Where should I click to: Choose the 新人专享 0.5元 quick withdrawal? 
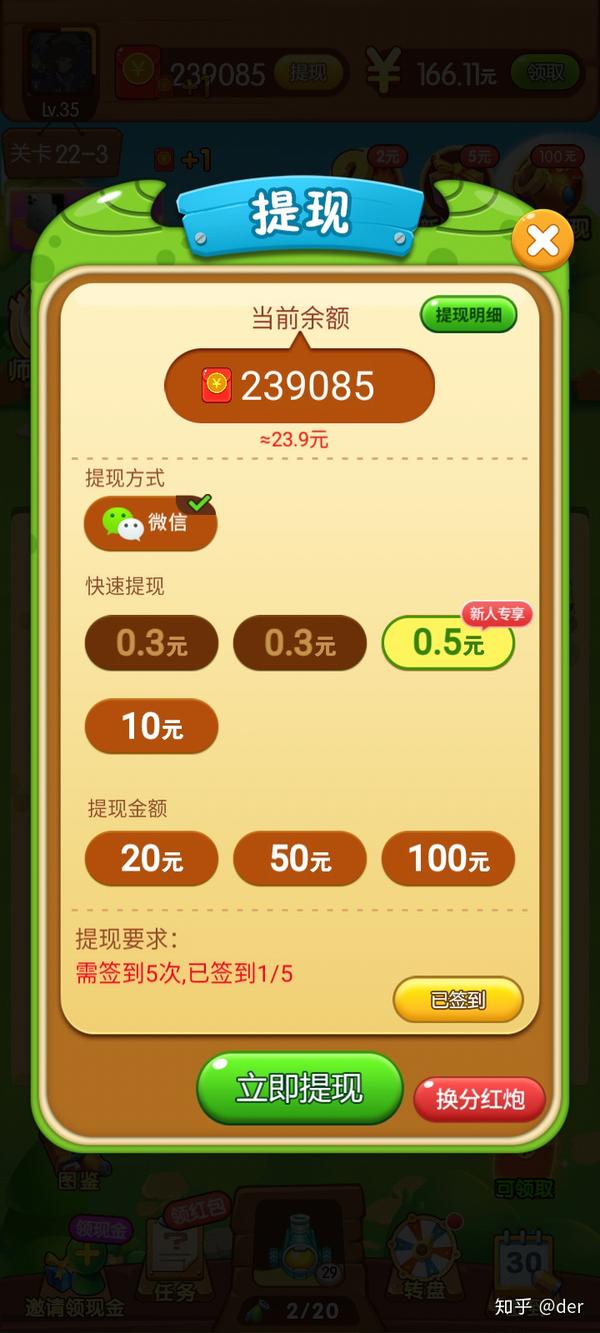(x=448, y=643)
